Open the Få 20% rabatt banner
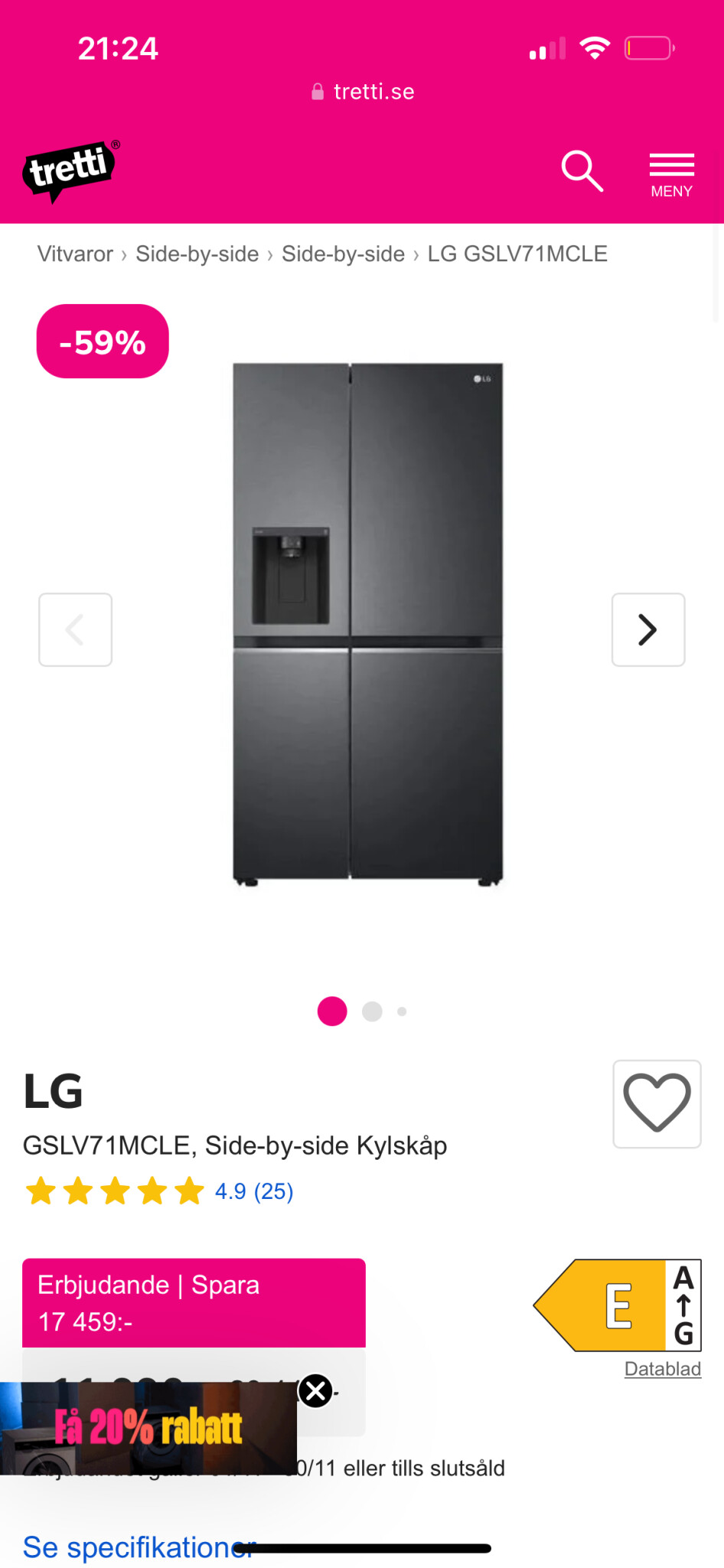This screenshot has width=724, height=1568. pyautogui.click(x=148, y=1428)
